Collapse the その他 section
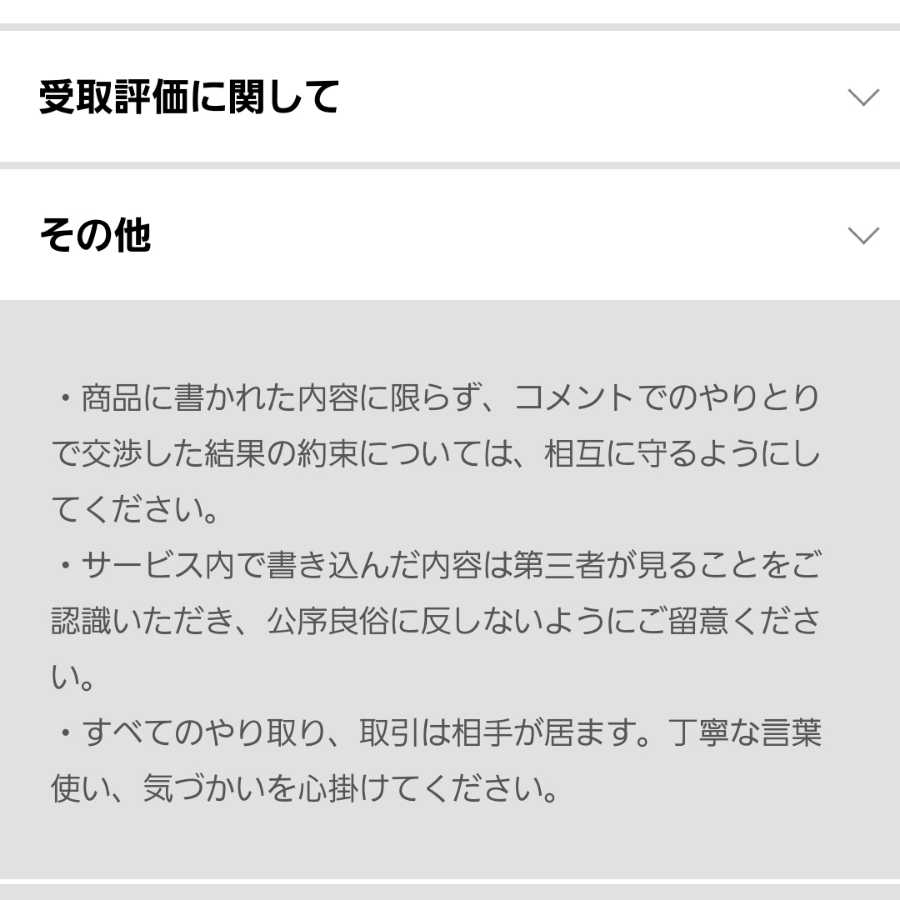The height and width of the screenshot is (900, 900). pyautogui.click(x=862, y=236)
